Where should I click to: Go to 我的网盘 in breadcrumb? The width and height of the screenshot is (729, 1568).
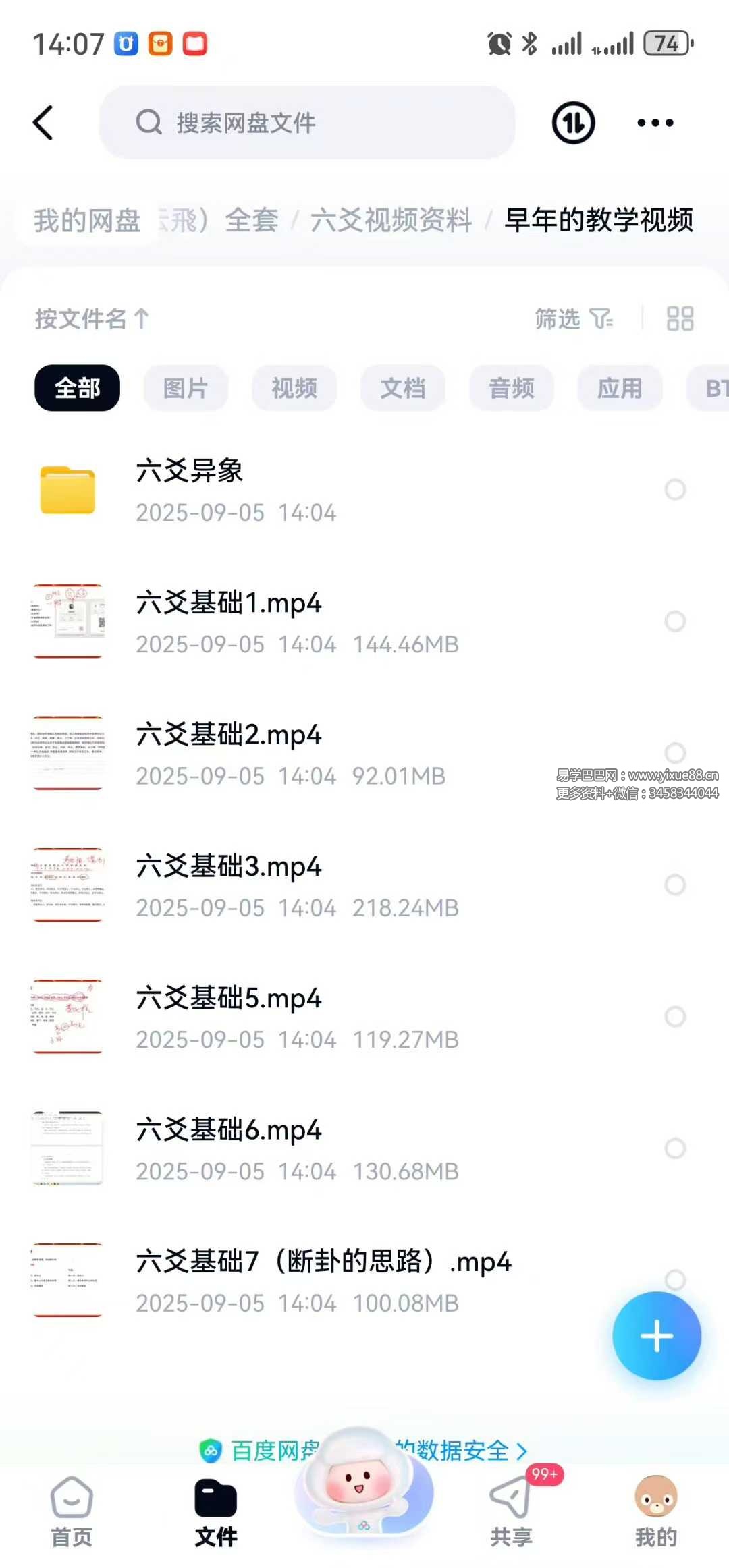[87, 221]
